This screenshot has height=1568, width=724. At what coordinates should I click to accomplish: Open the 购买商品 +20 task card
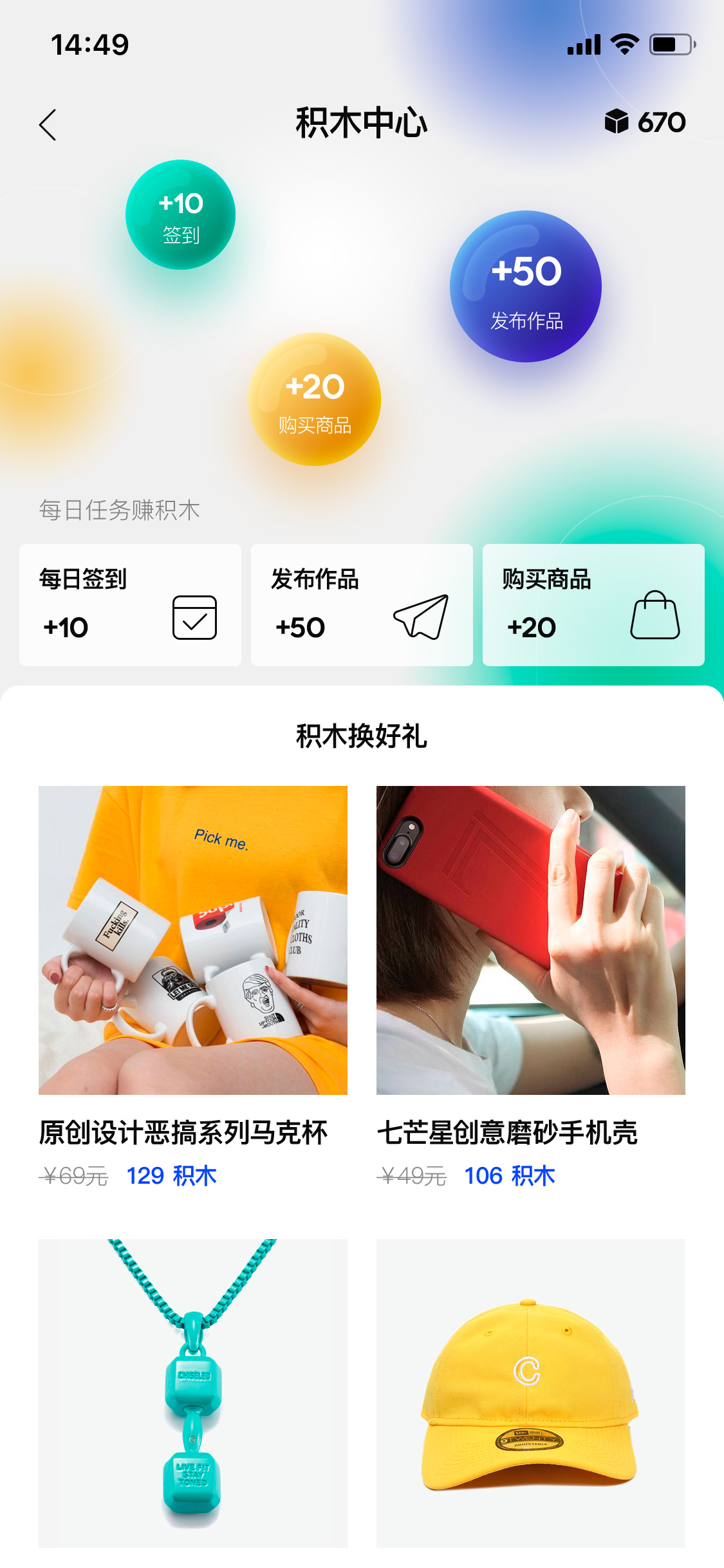593,605
